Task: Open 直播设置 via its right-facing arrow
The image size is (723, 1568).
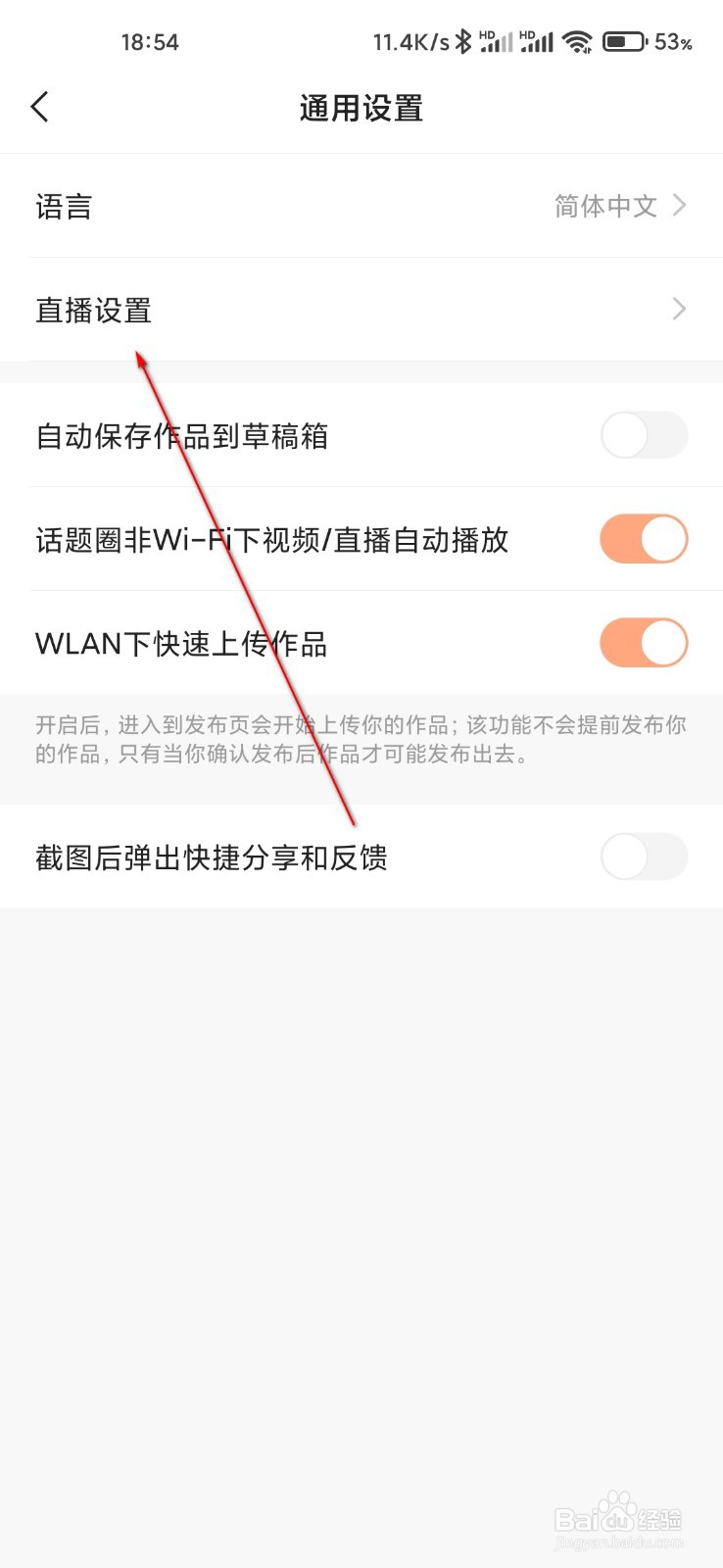Action: click(679, 310)
